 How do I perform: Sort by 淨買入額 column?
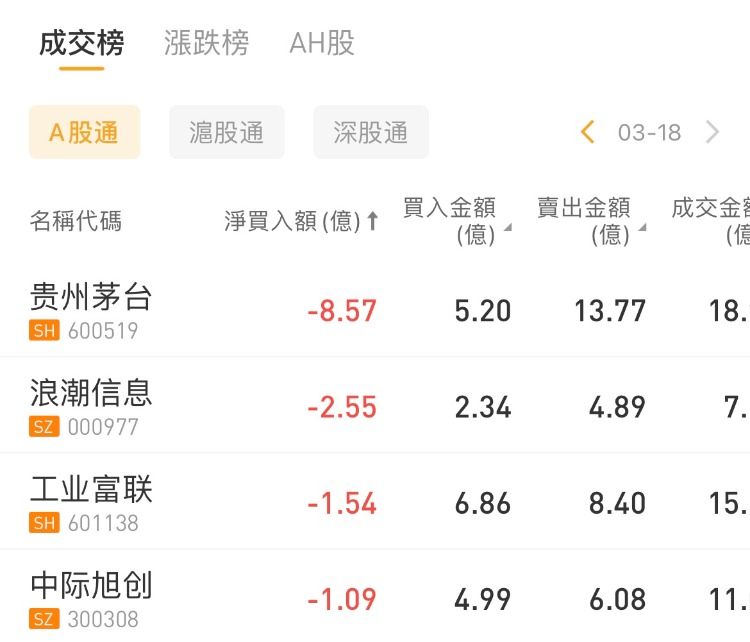coord(301,221)
